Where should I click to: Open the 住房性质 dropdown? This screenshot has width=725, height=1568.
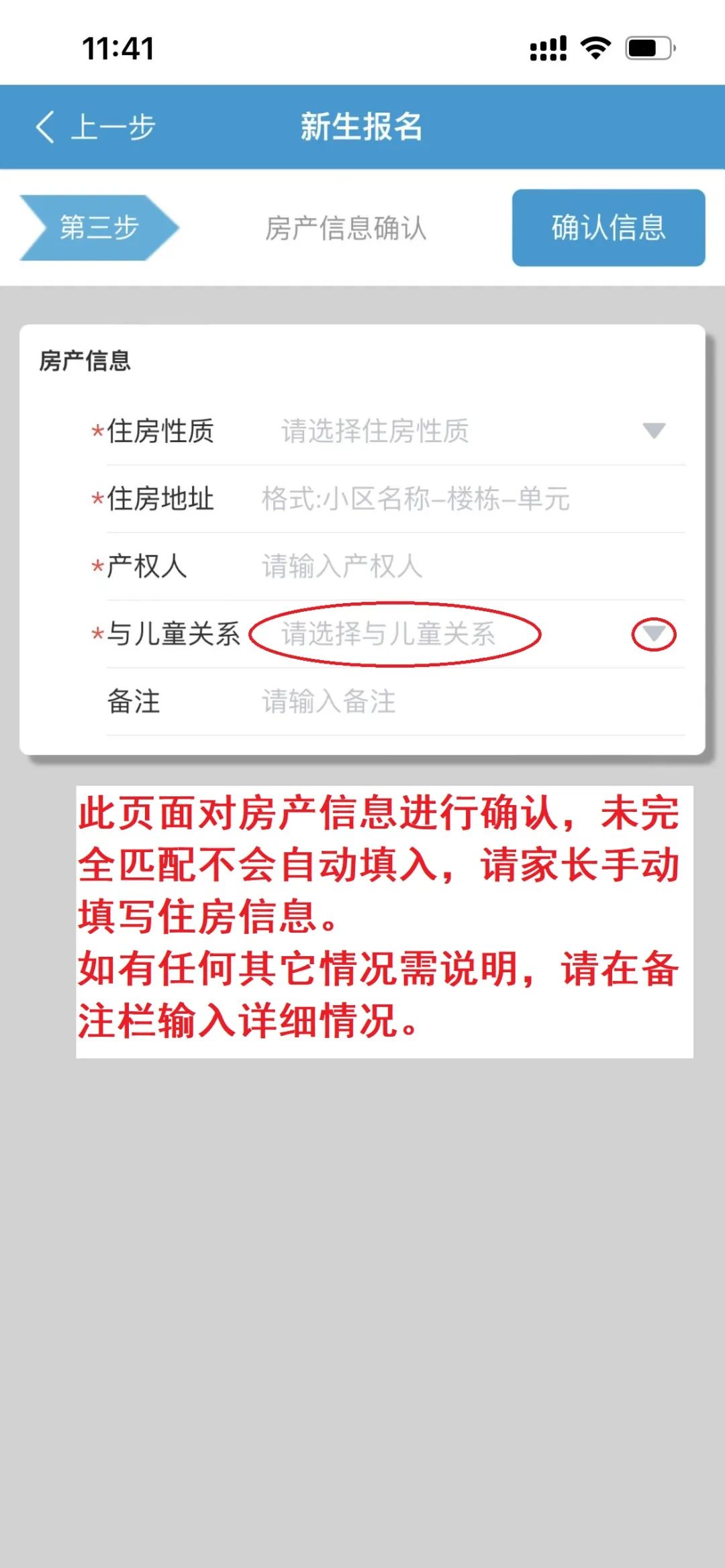click(470, 431)
